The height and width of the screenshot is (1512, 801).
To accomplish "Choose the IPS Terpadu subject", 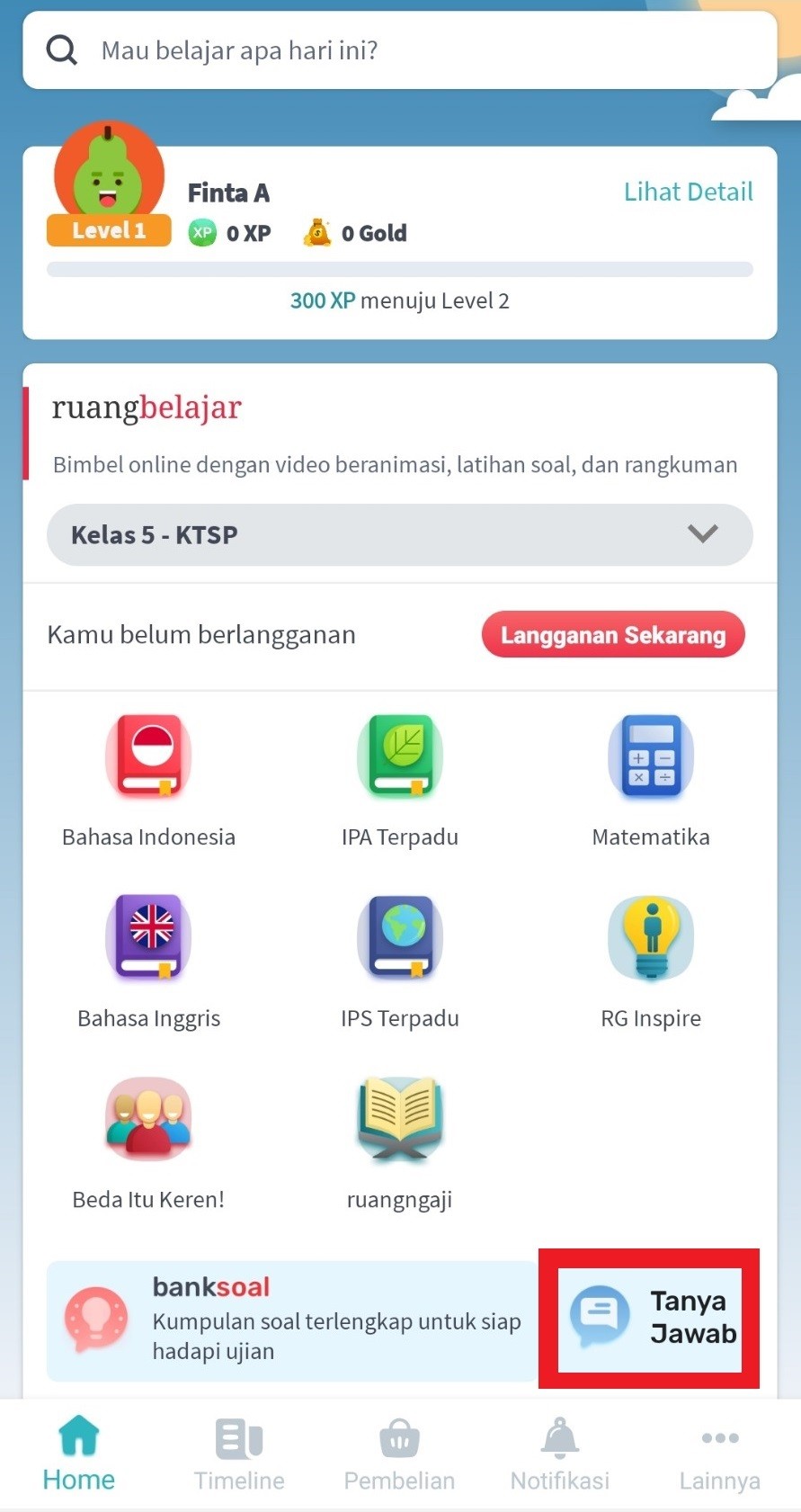I will click(400, 962).
